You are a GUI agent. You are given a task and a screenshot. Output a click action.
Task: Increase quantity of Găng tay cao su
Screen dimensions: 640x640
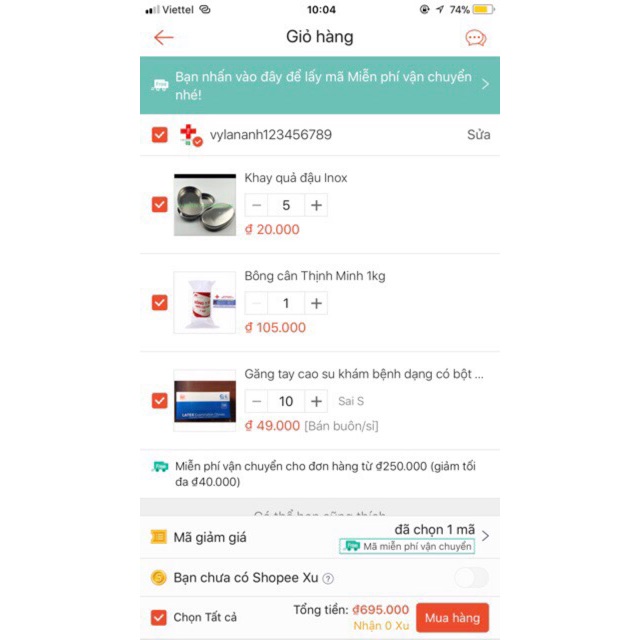316,401
